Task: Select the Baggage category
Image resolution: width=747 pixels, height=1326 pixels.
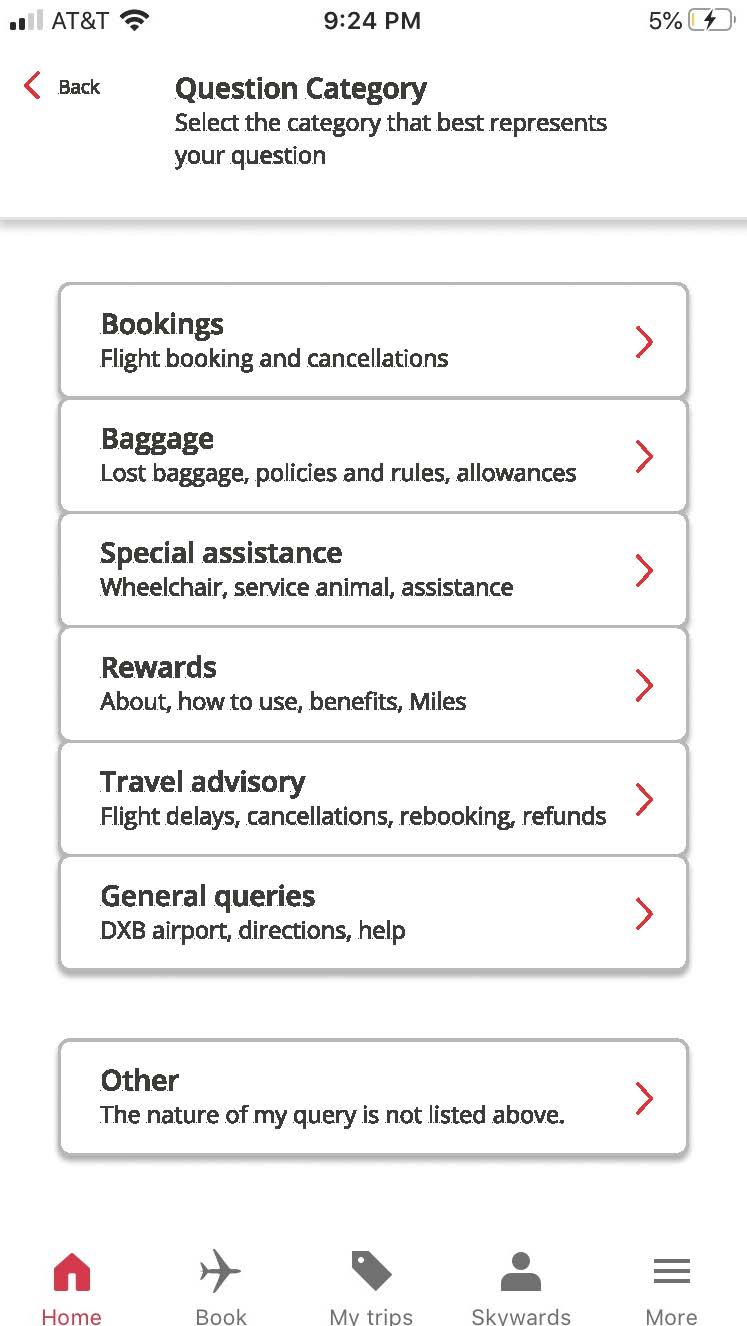Action: (x=373, y=455)
